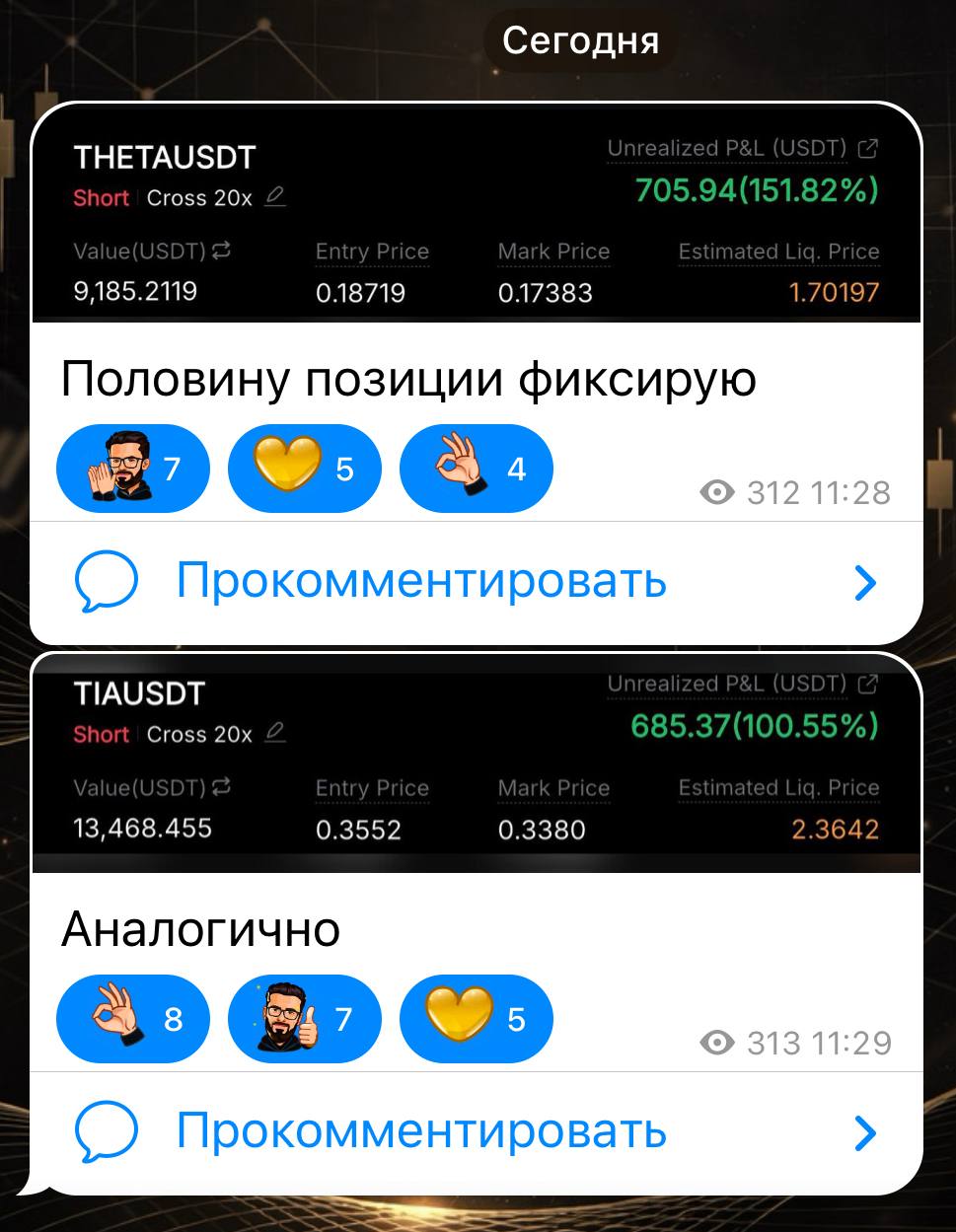Viewport: 956px width, 1232px height.
Task: Tap the gold heart reaction under "Аналогично"
Action: [476, 1019]
